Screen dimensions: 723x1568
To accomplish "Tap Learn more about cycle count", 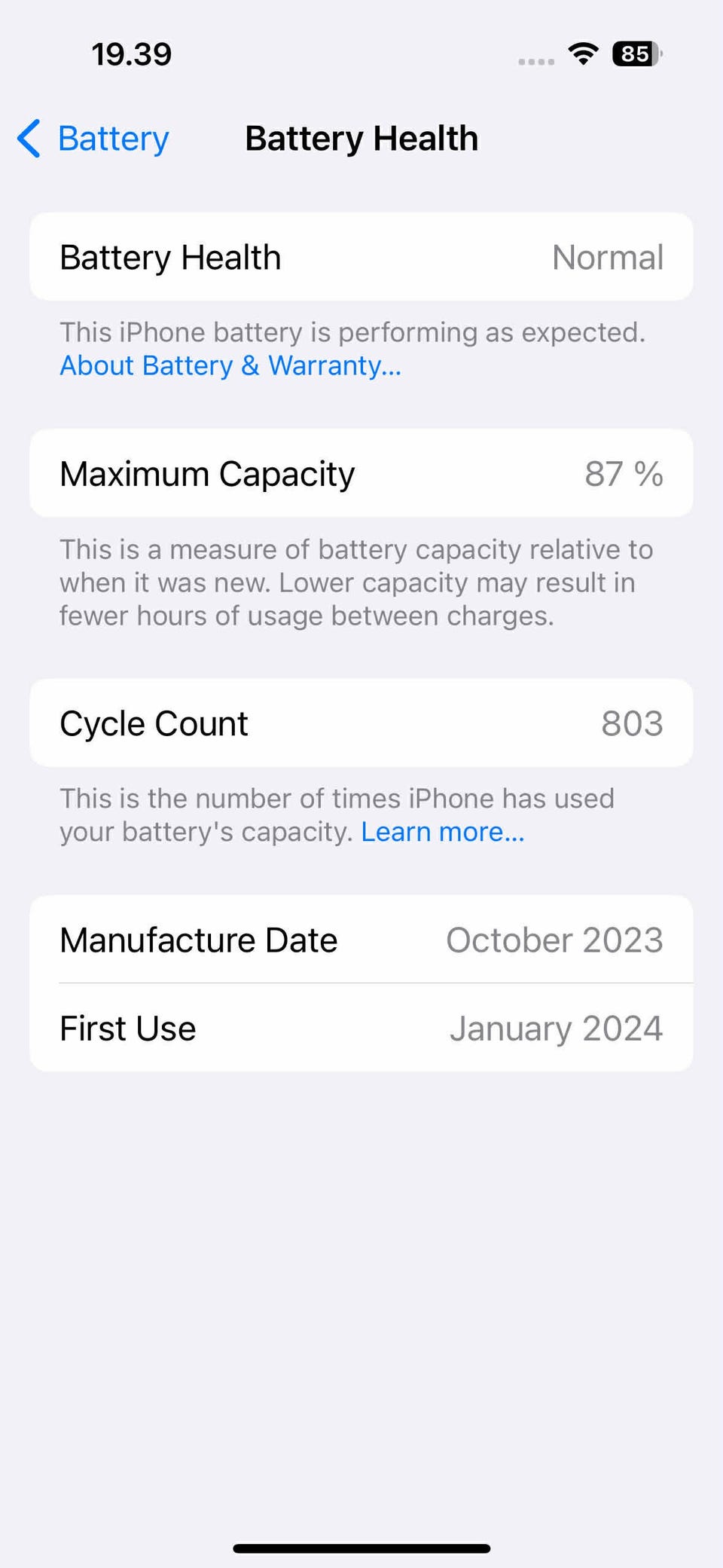I will [442, 832].
